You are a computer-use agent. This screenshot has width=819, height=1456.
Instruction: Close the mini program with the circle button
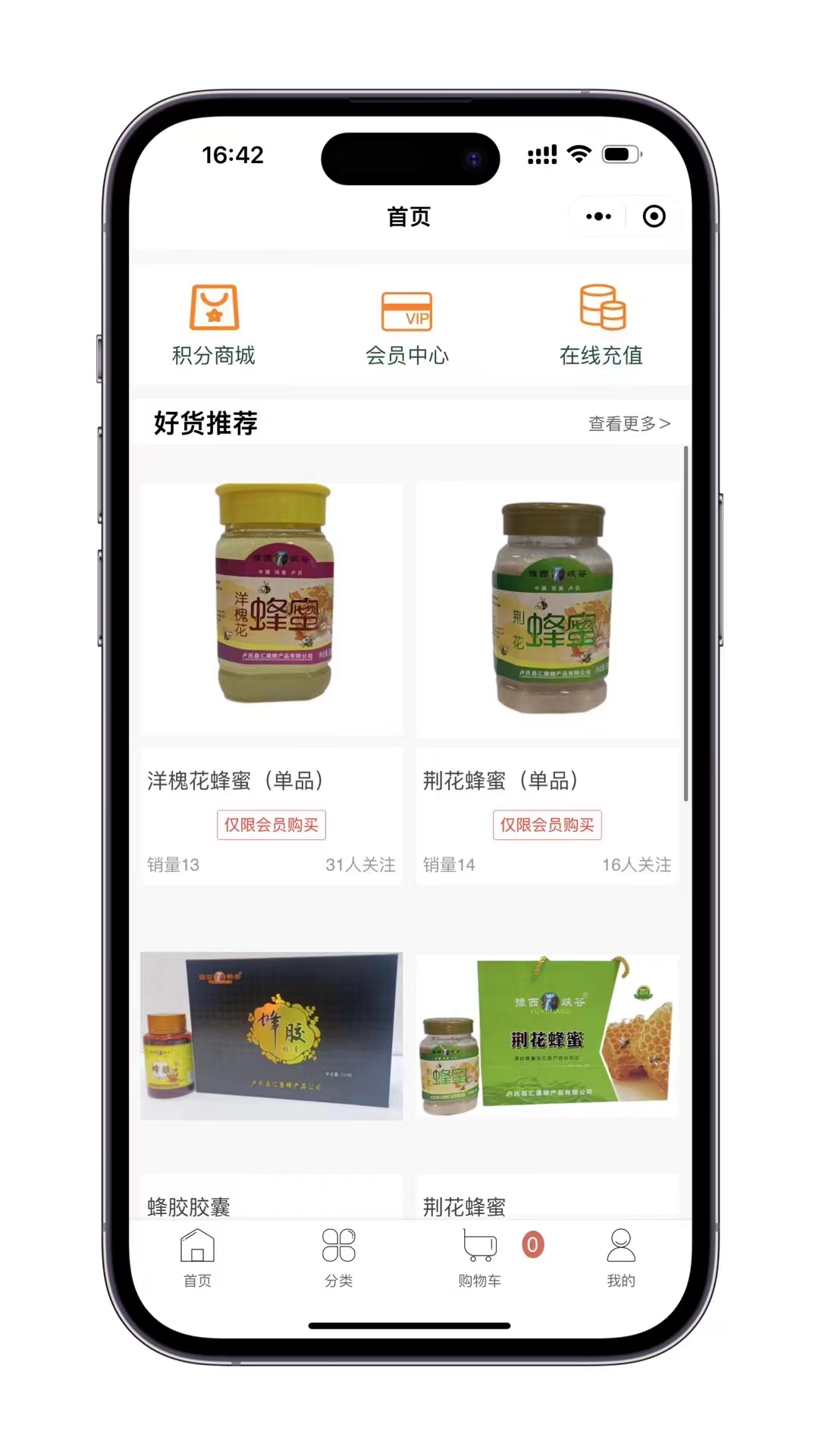(654, 216)
